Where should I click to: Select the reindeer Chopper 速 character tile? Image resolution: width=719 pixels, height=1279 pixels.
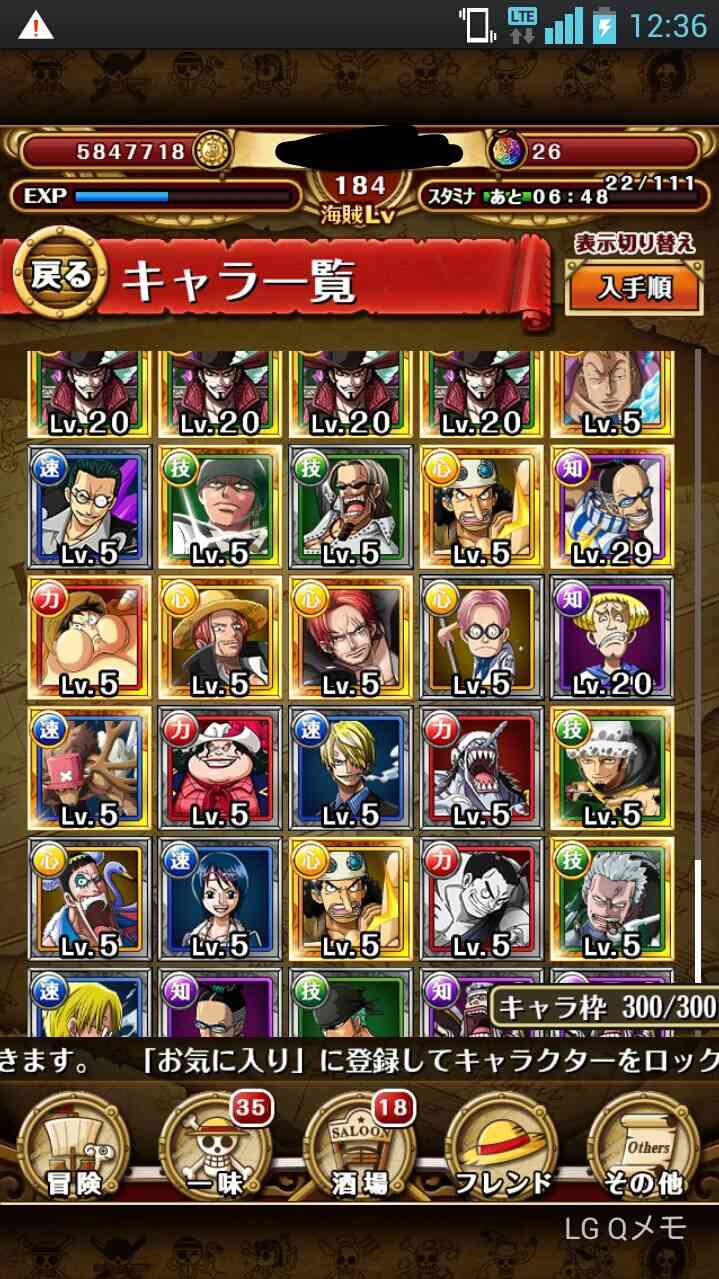89,768
